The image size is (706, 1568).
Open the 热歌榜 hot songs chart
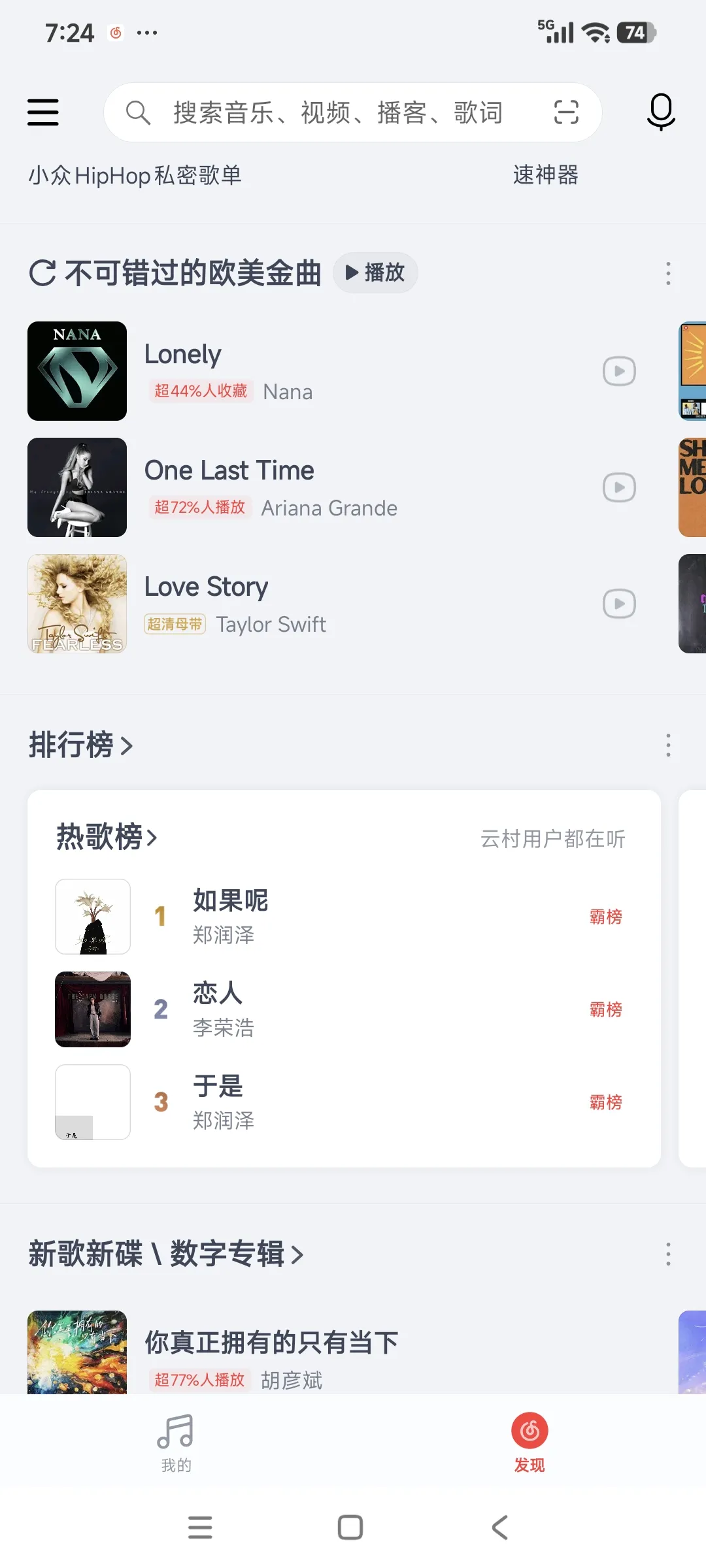[x=107, y=837]
